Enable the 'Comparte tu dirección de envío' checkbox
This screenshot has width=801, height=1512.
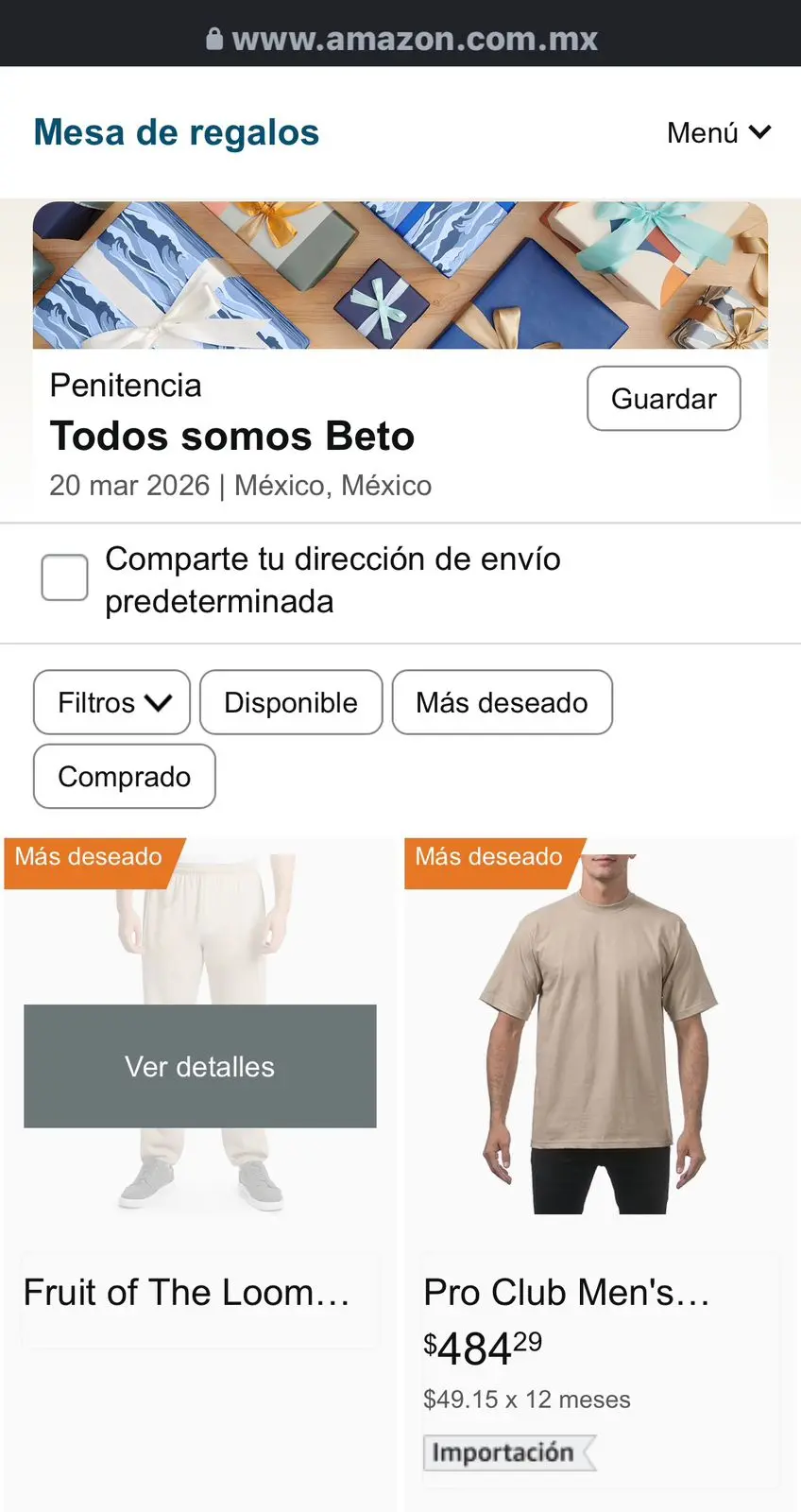pyautogui.click(x=63, y=577)
